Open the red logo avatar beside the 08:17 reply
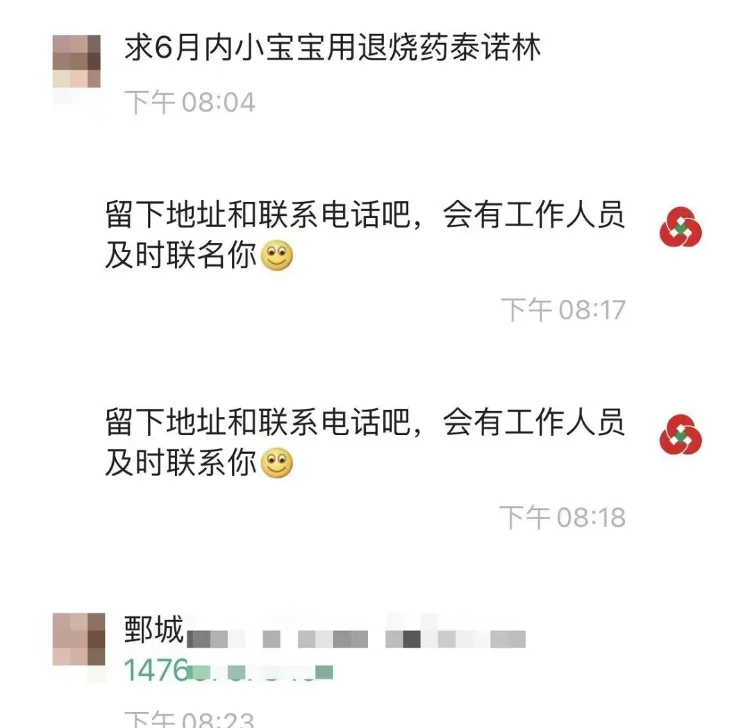750x728 pixels. tap(681, 228)
